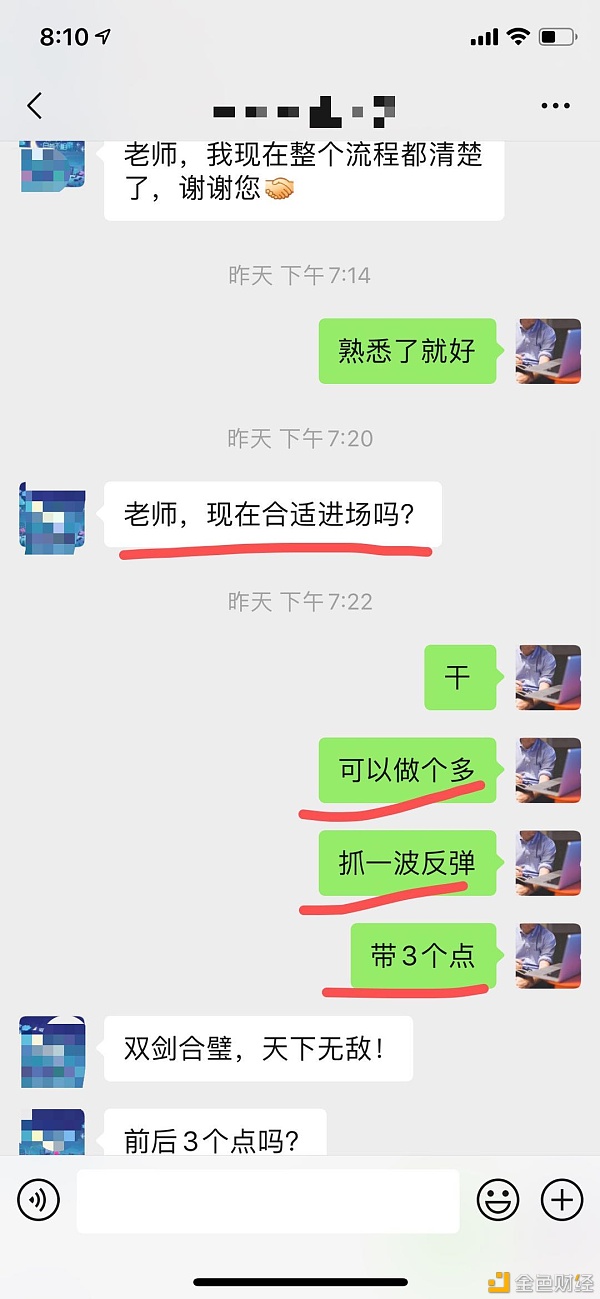The height and width of the screenshot is (1299, 600).
Task: Open sender avatar beside 带3个点
Action: pos(548,956)
